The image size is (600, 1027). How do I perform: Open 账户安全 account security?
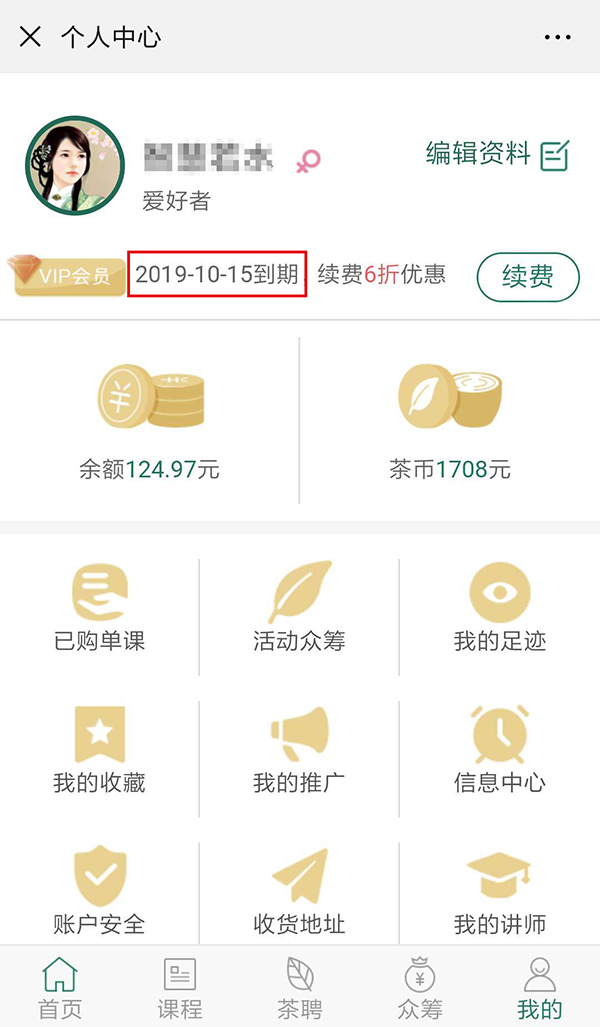tap(99, 890)
